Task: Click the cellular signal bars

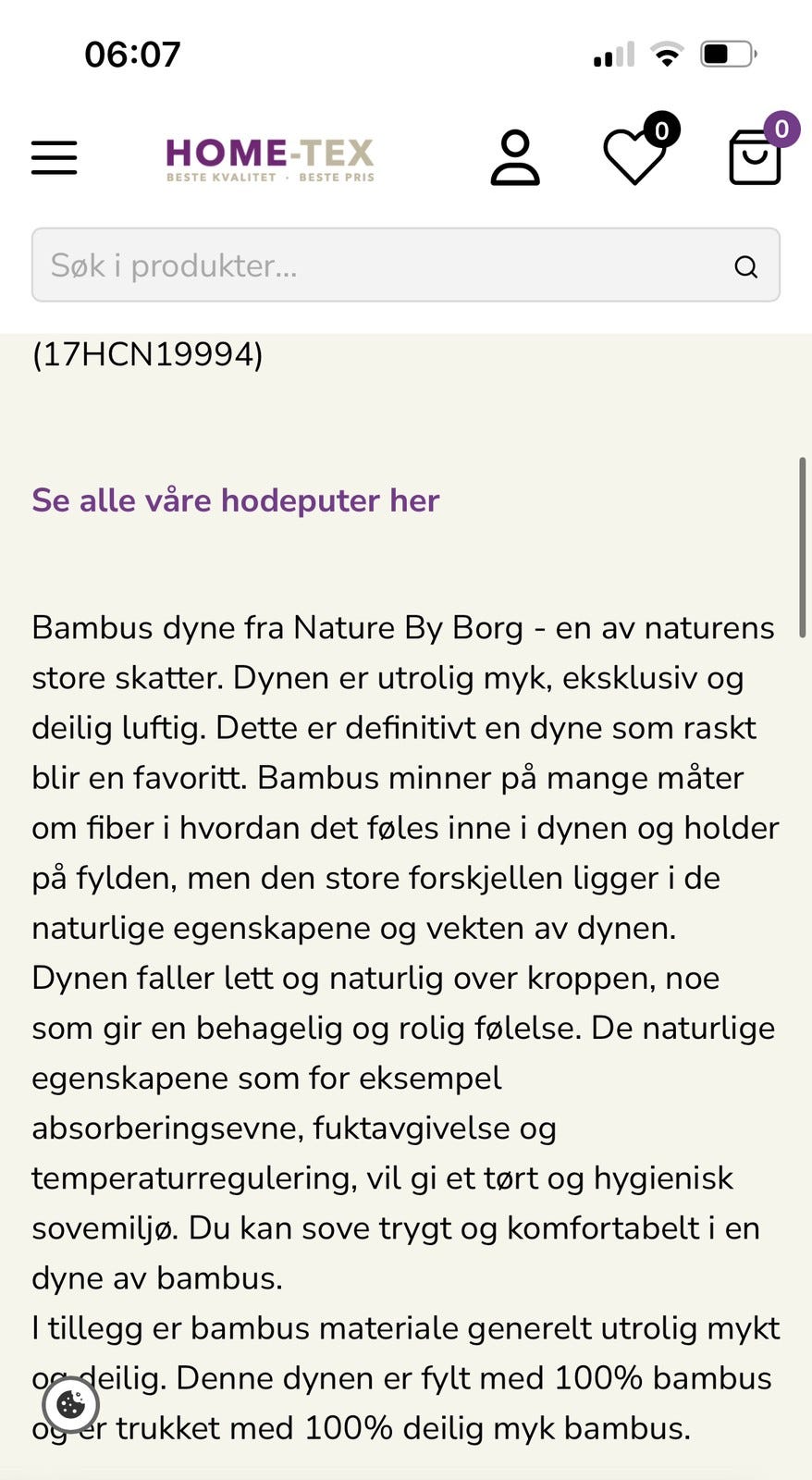Action: [611, 54]
